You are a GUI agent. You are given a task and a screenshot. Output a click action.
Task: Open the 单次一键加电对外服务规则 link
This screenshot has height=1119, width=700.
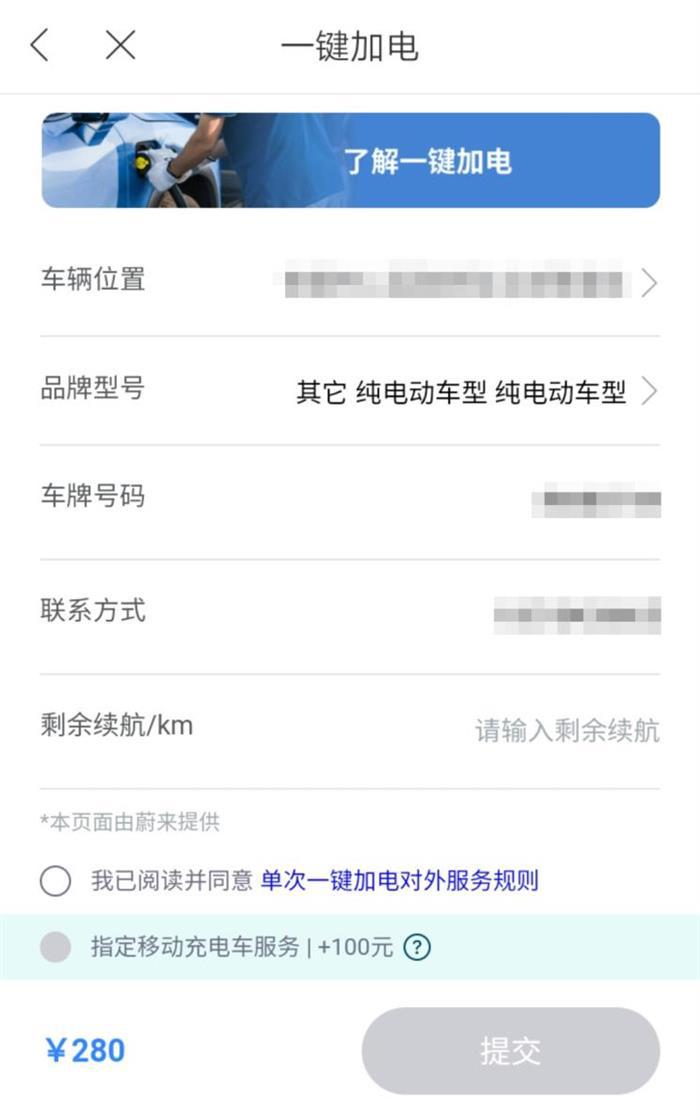pyautogui.click(x=399, y=880)
